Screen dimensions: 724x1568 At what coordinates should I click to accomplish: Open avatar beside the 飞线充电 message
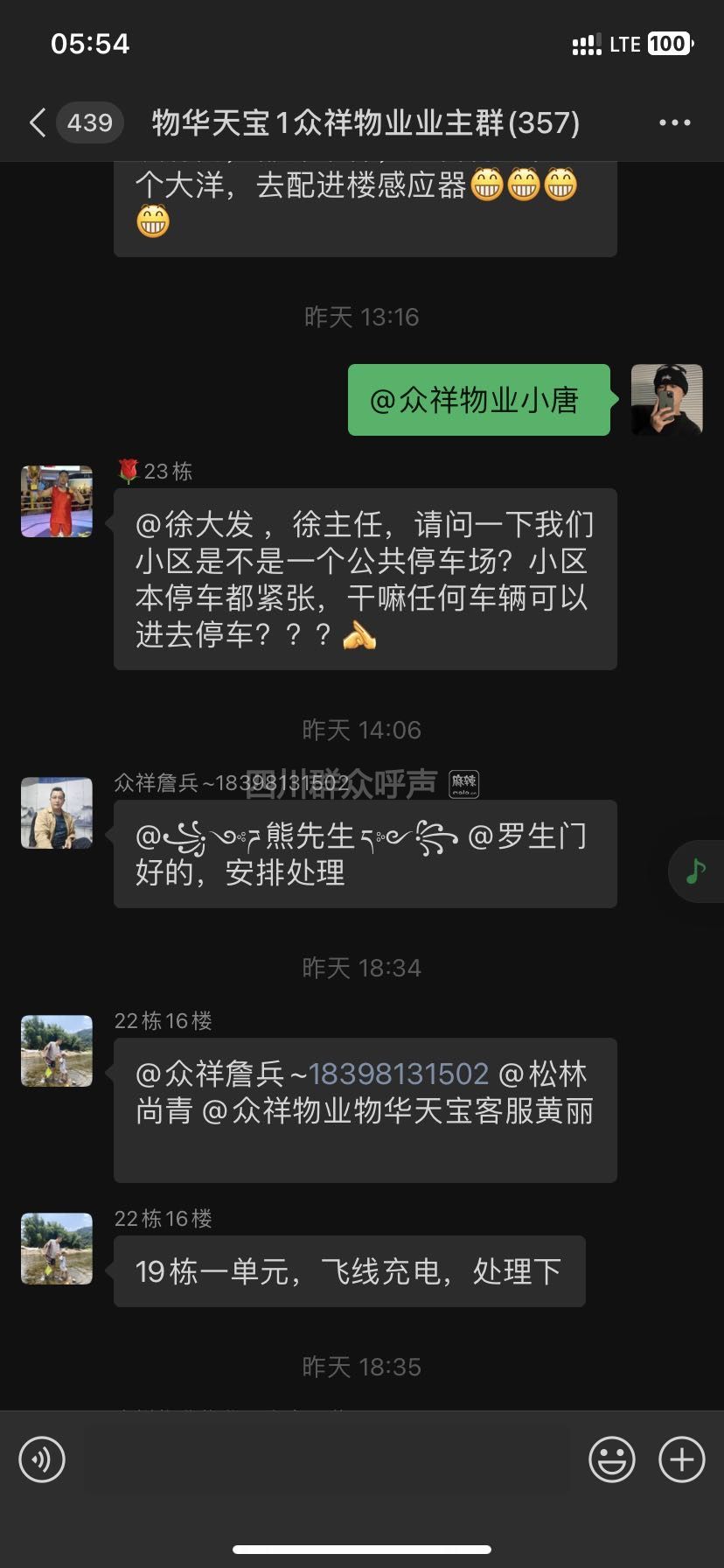click(57, 1249)
